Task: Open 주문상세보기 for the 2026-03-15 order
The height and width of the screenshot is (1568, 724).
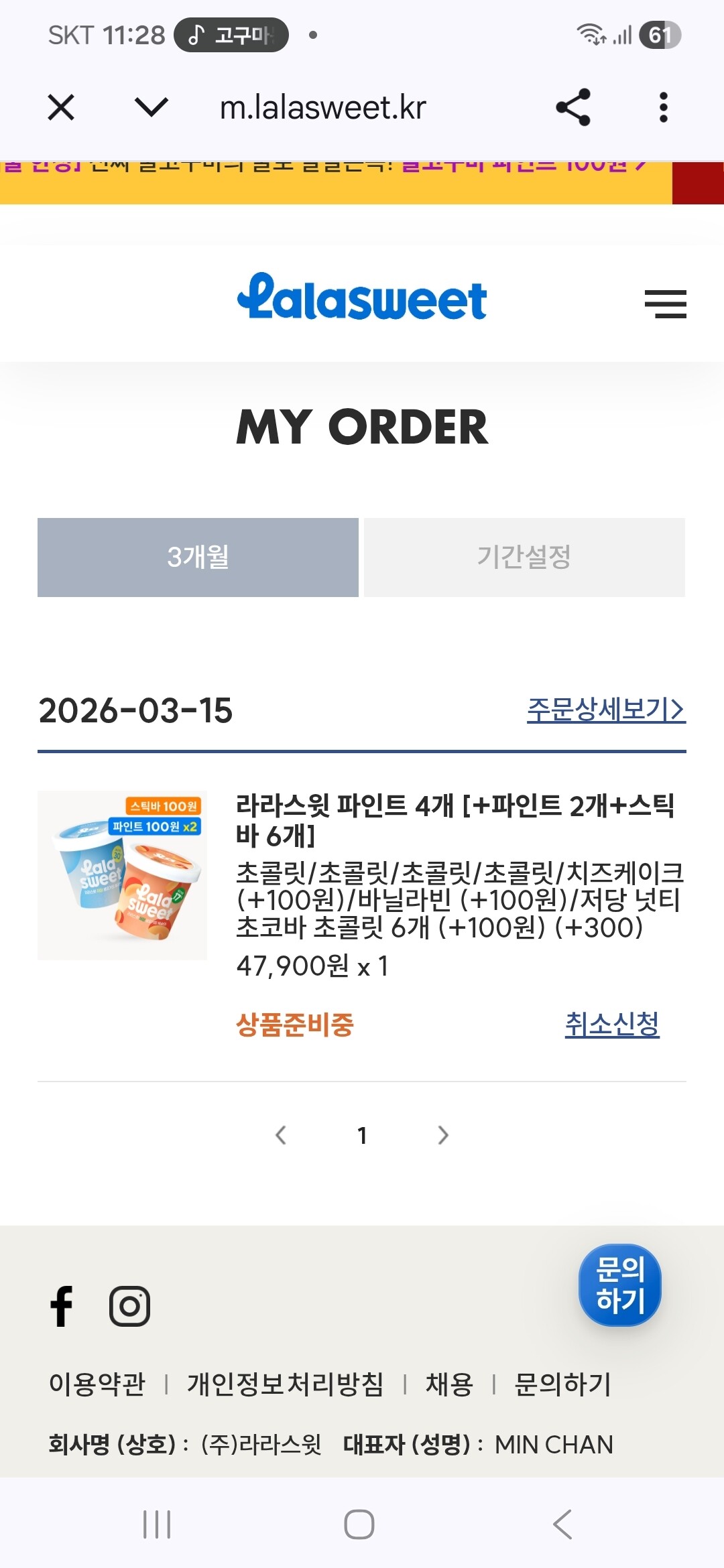Action: coord(605,710)
